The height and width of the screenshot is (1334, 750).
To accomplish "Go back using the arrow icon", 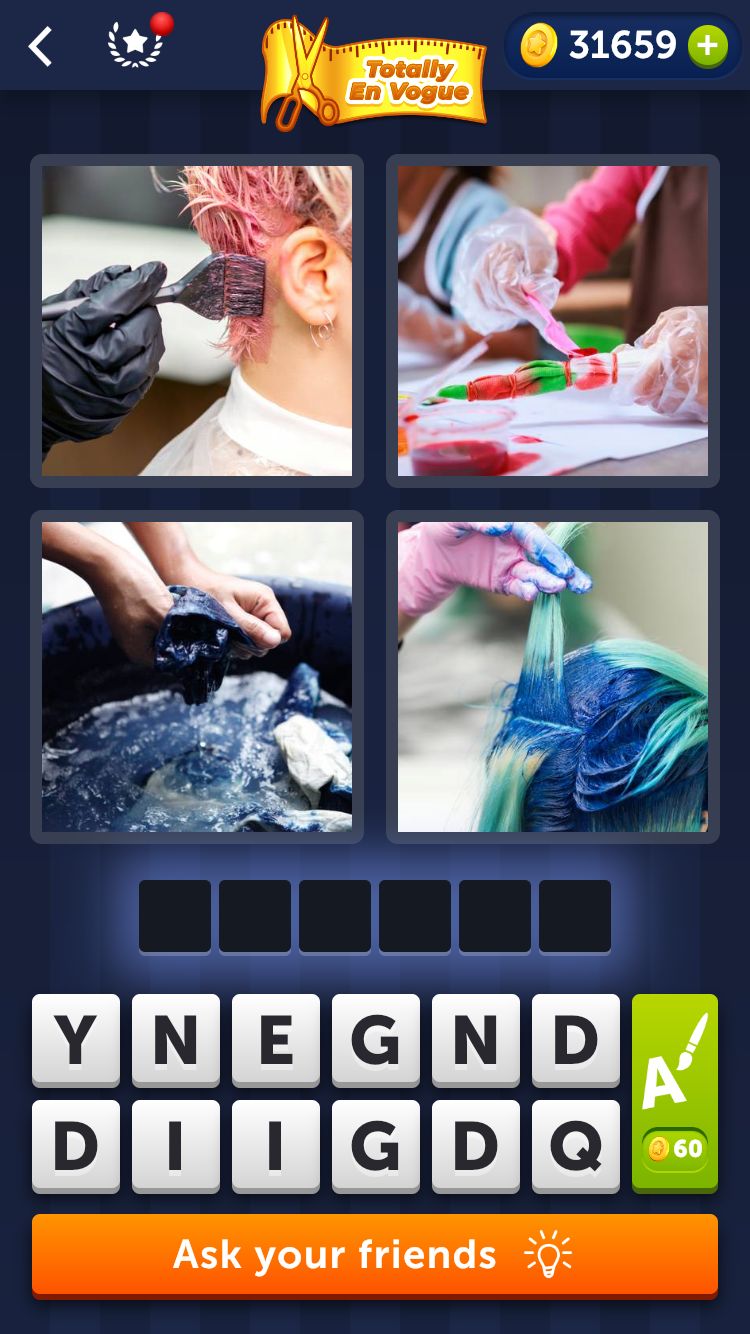I will point(40,46).
